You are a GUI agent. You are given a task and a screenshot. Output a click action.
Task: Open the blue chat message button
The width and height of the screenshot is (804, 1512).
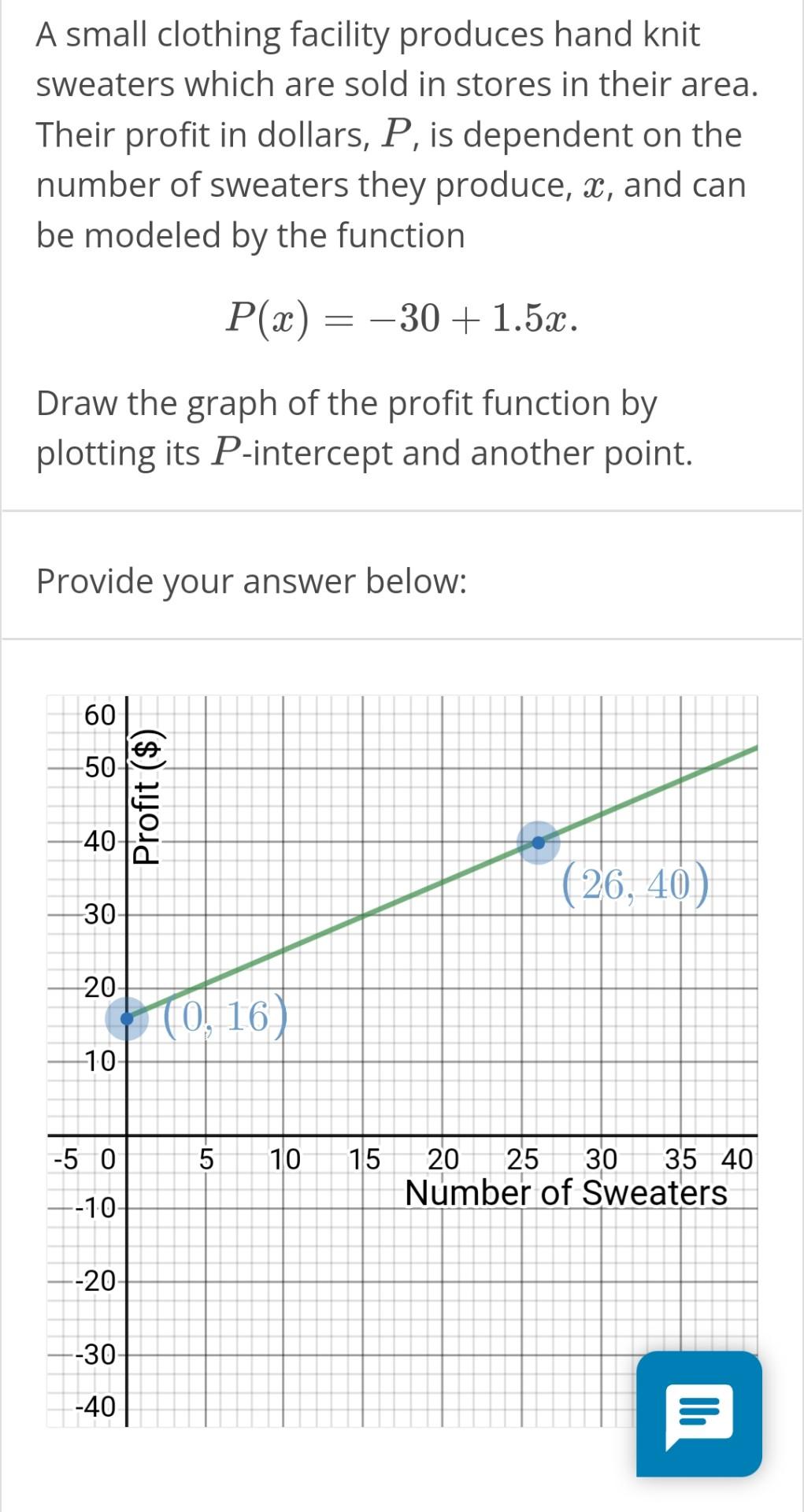coord(698,1414)
